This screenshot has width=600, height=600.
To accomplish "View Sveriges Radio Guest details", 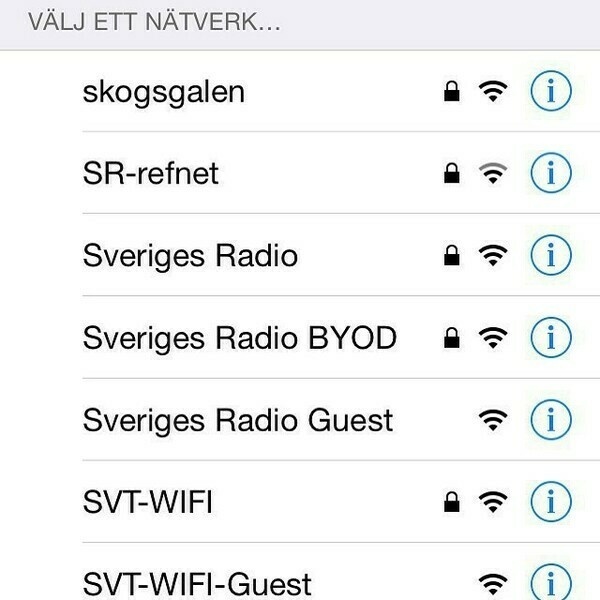I will tap(550, 420).
